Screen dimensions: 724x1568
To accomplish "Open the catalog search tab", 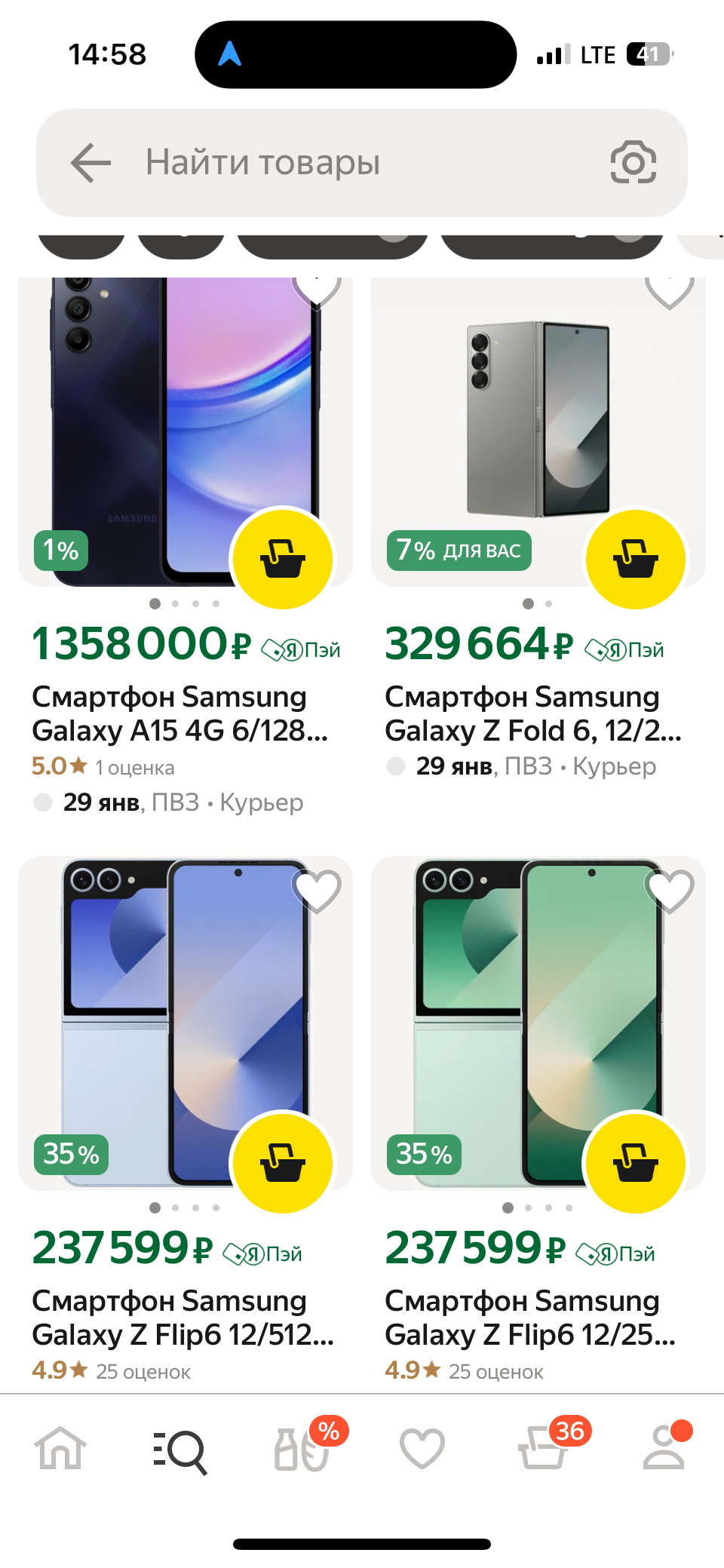I will tap(180, 1451).
